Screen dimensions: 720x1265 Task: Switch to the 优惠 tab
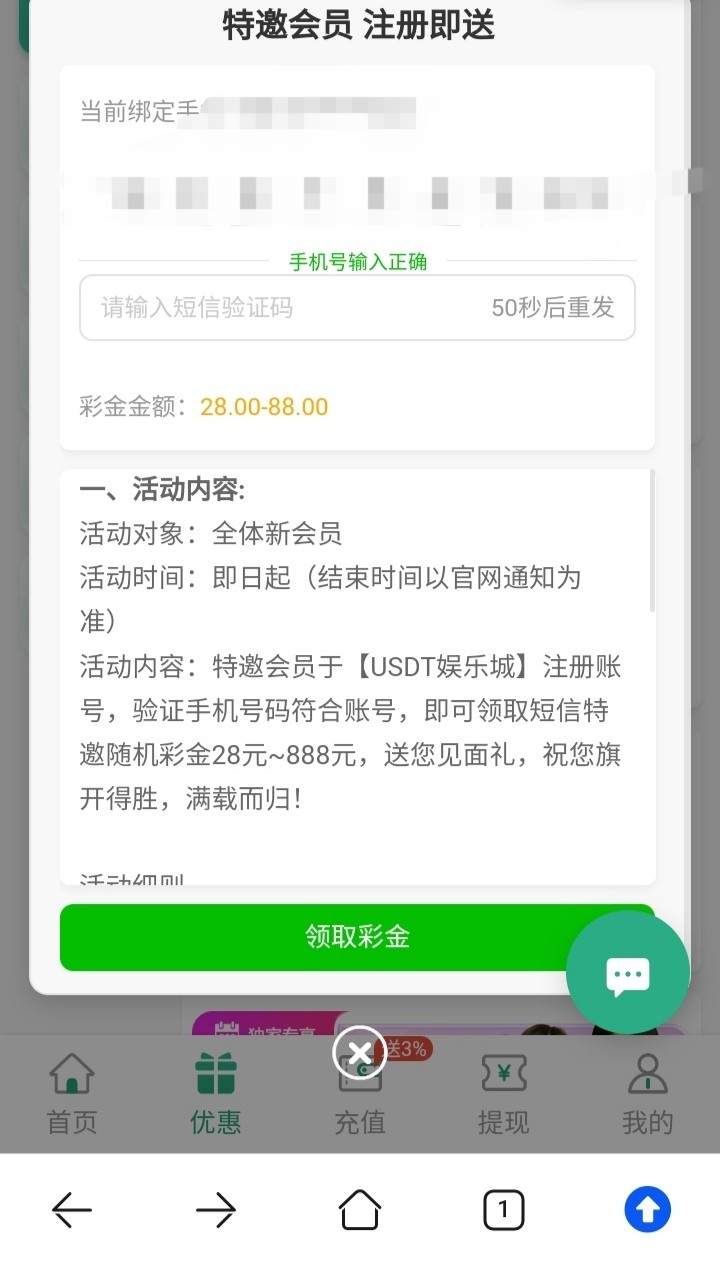(216, 1094)
